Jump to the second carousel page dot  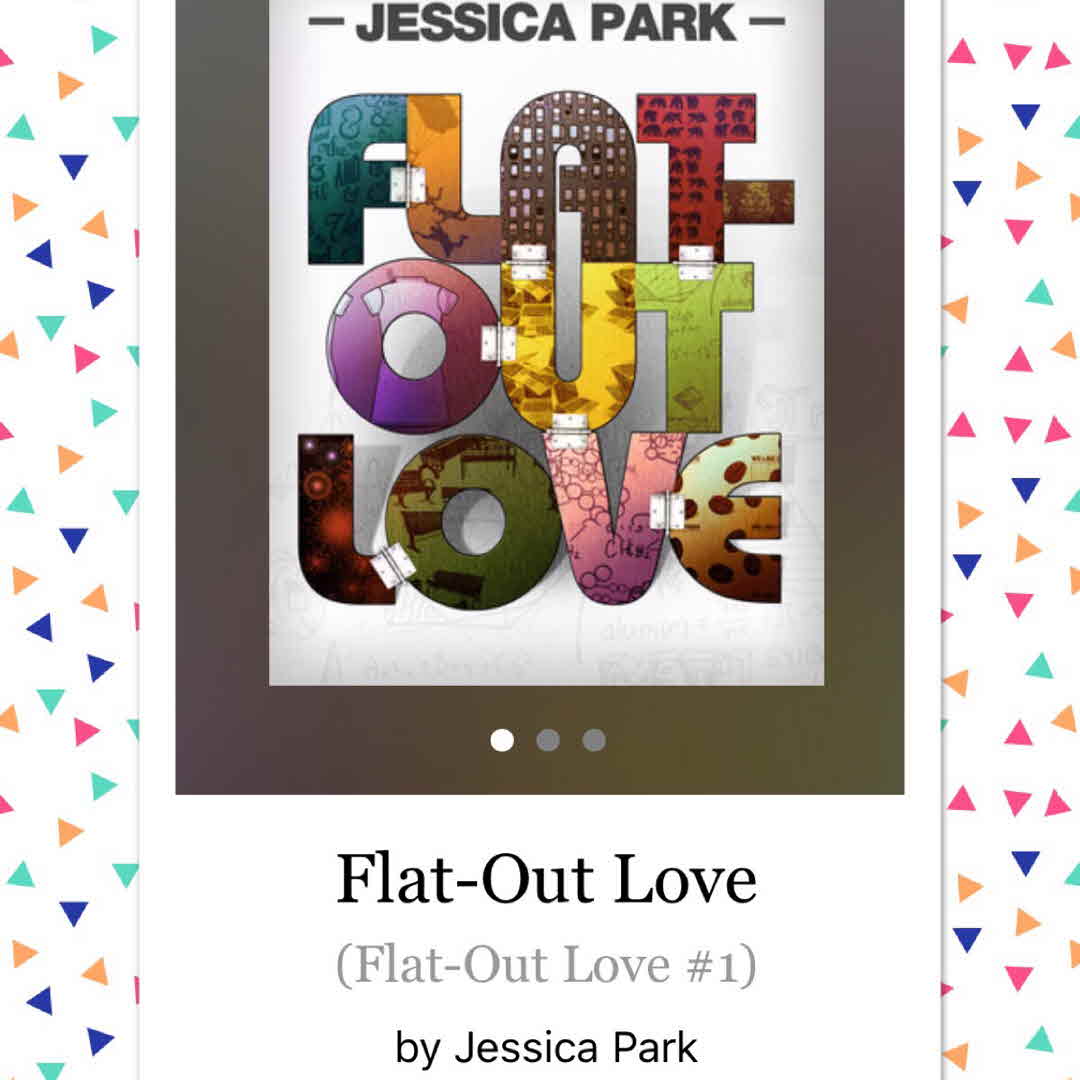(x=548, y=740)
